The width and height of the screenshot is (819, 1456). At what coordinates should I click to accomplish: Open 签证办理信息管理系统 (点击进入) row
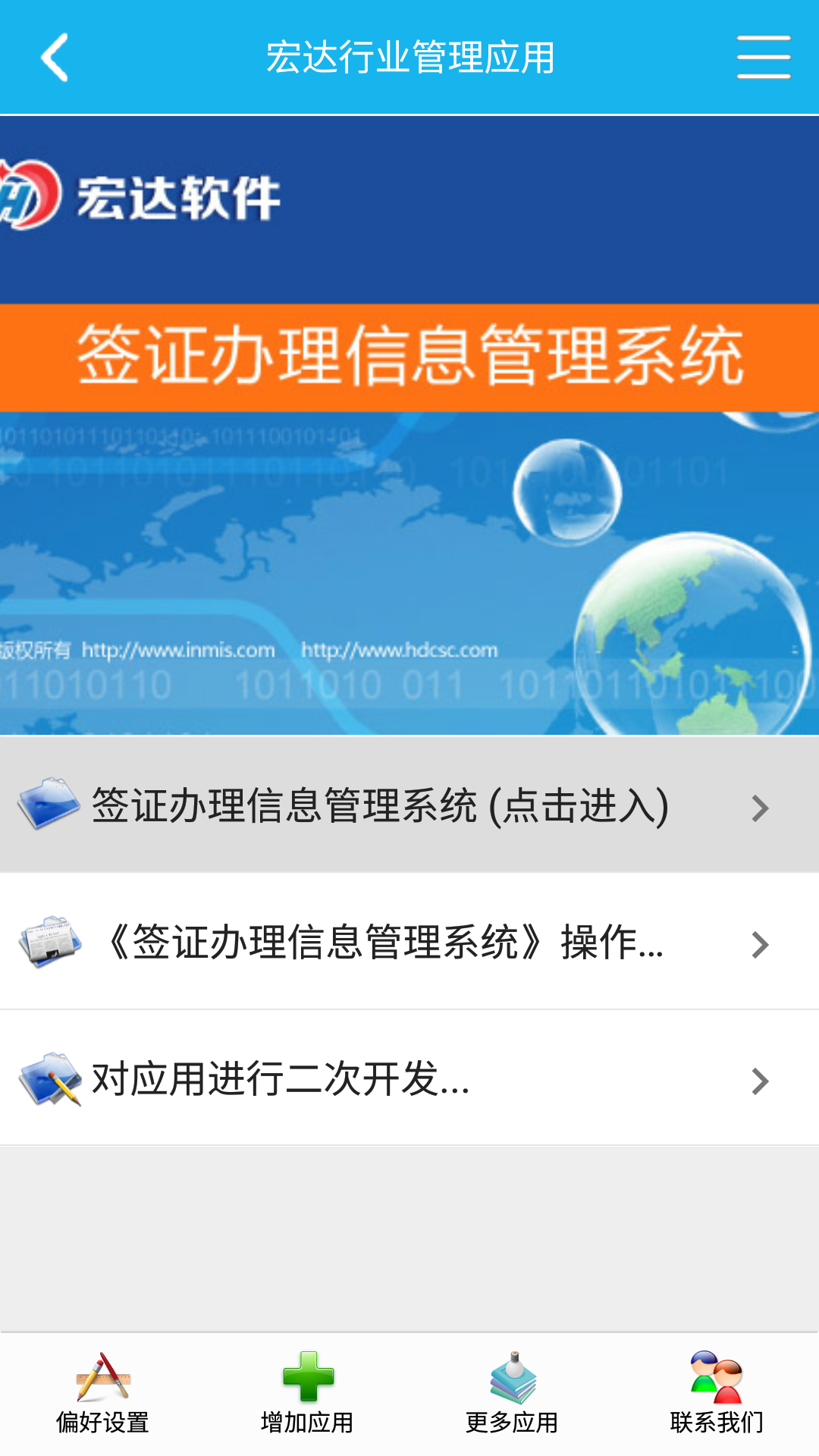[409, 805]
